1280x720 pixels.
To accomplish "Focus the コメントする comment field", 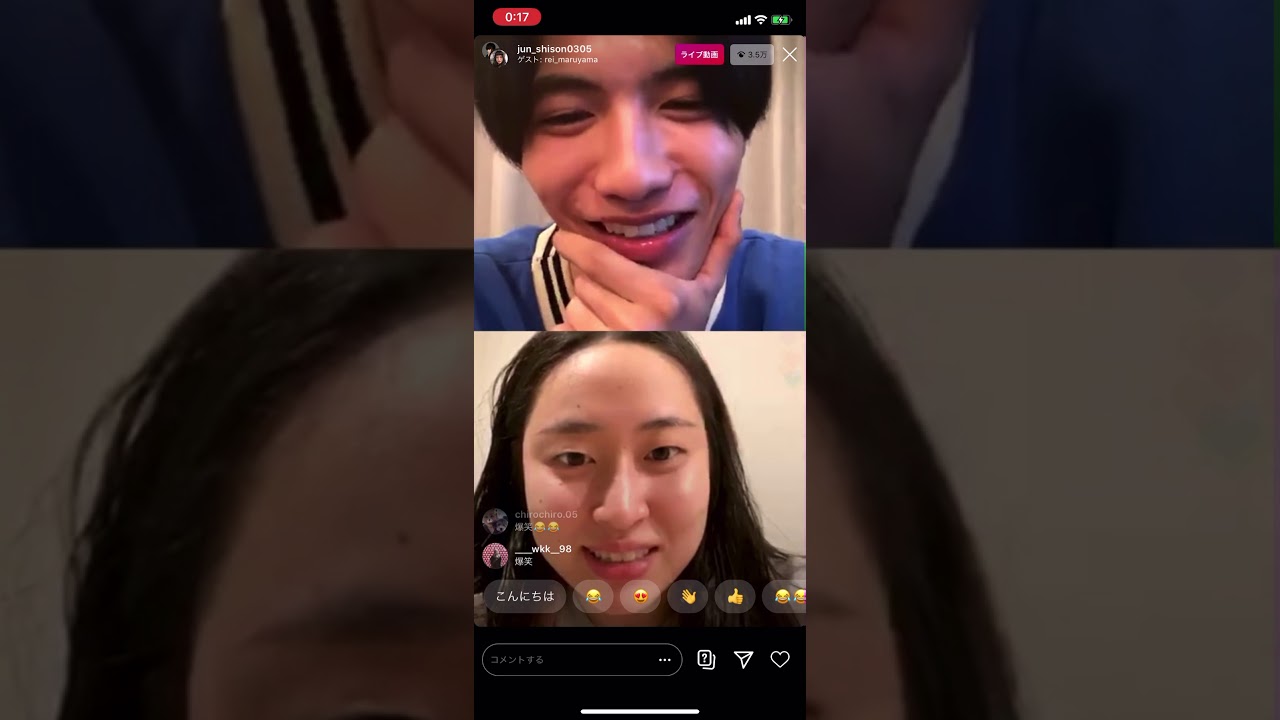I will coord(565,660).
